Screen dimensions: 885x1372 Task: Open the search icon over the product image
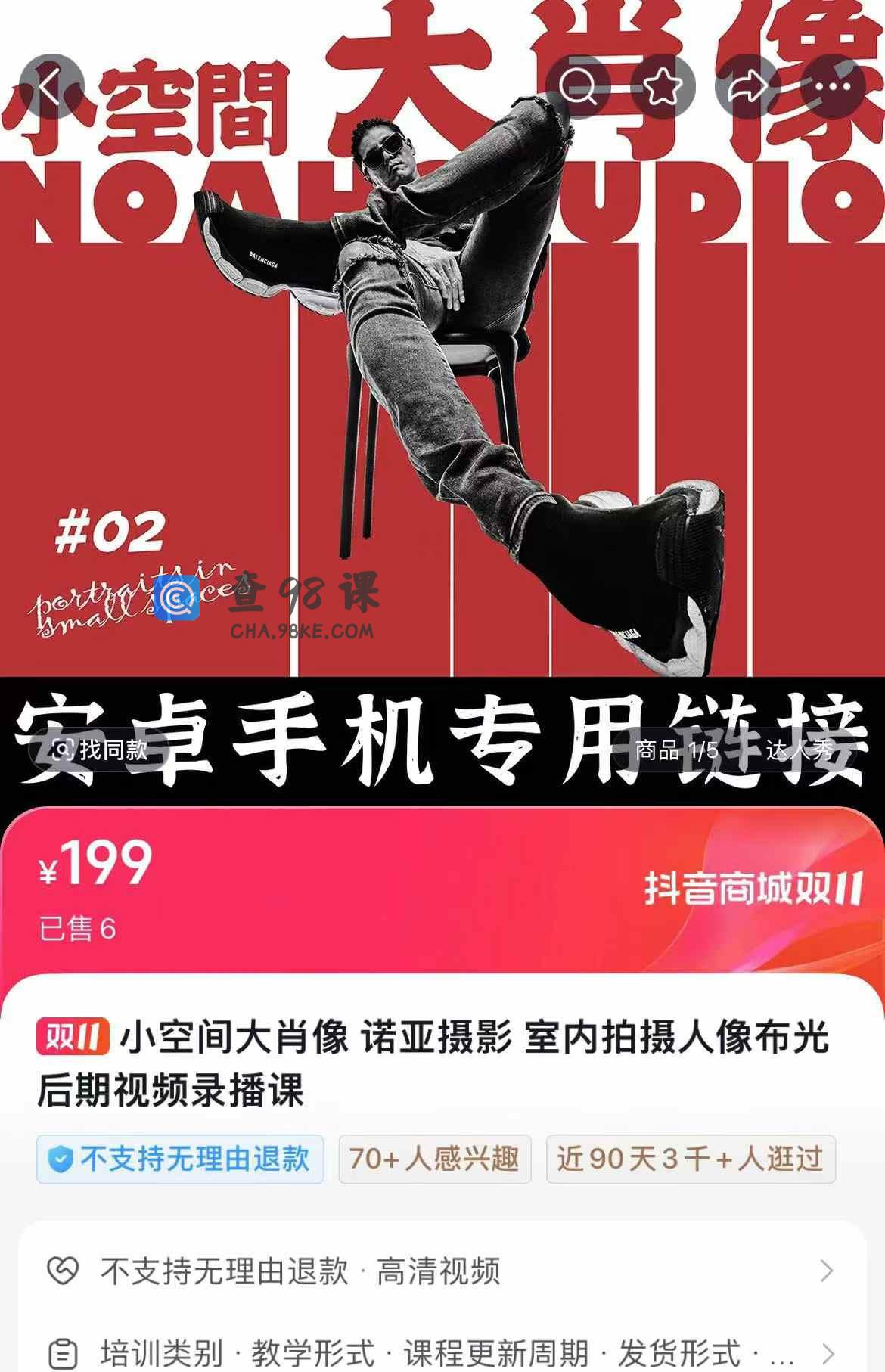578,86
